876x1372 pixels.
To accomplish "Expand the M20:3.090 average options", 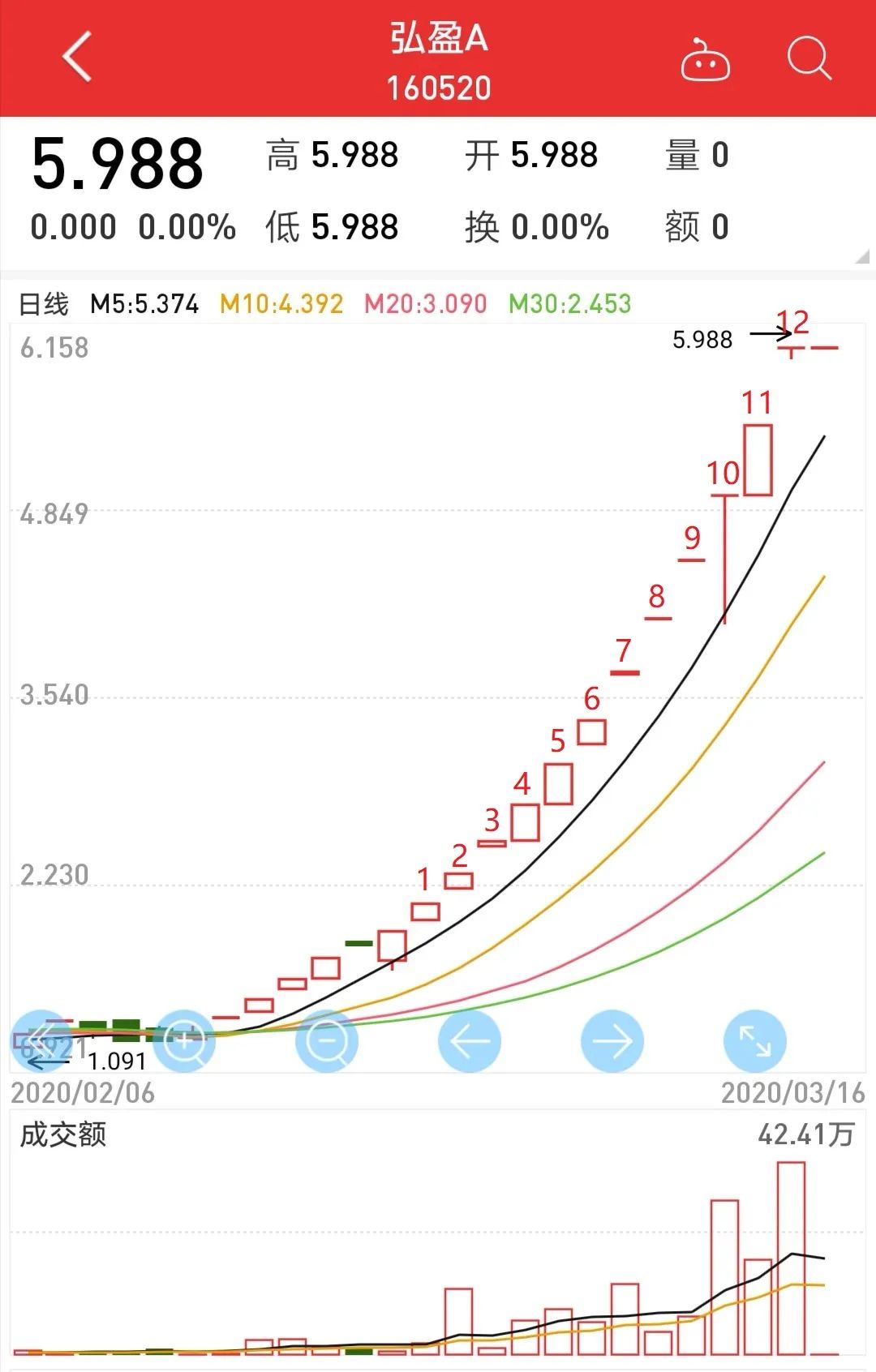I will click(x=427, y=306).
